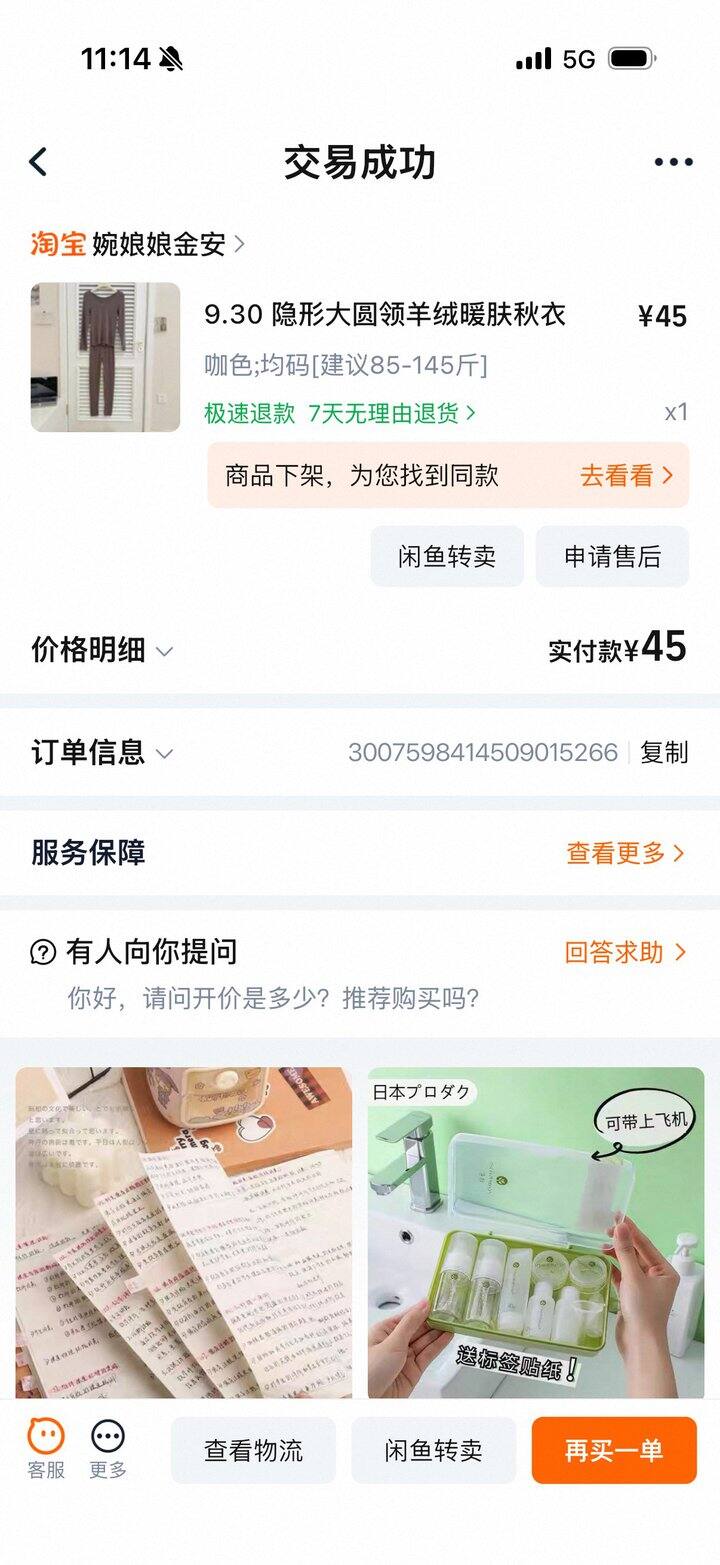Image resolution: width=720 pixels, height=1565 pixels.
Task: Open the 羊绒暖肤秋衣 product thumbnail
Action: point(105,357)
